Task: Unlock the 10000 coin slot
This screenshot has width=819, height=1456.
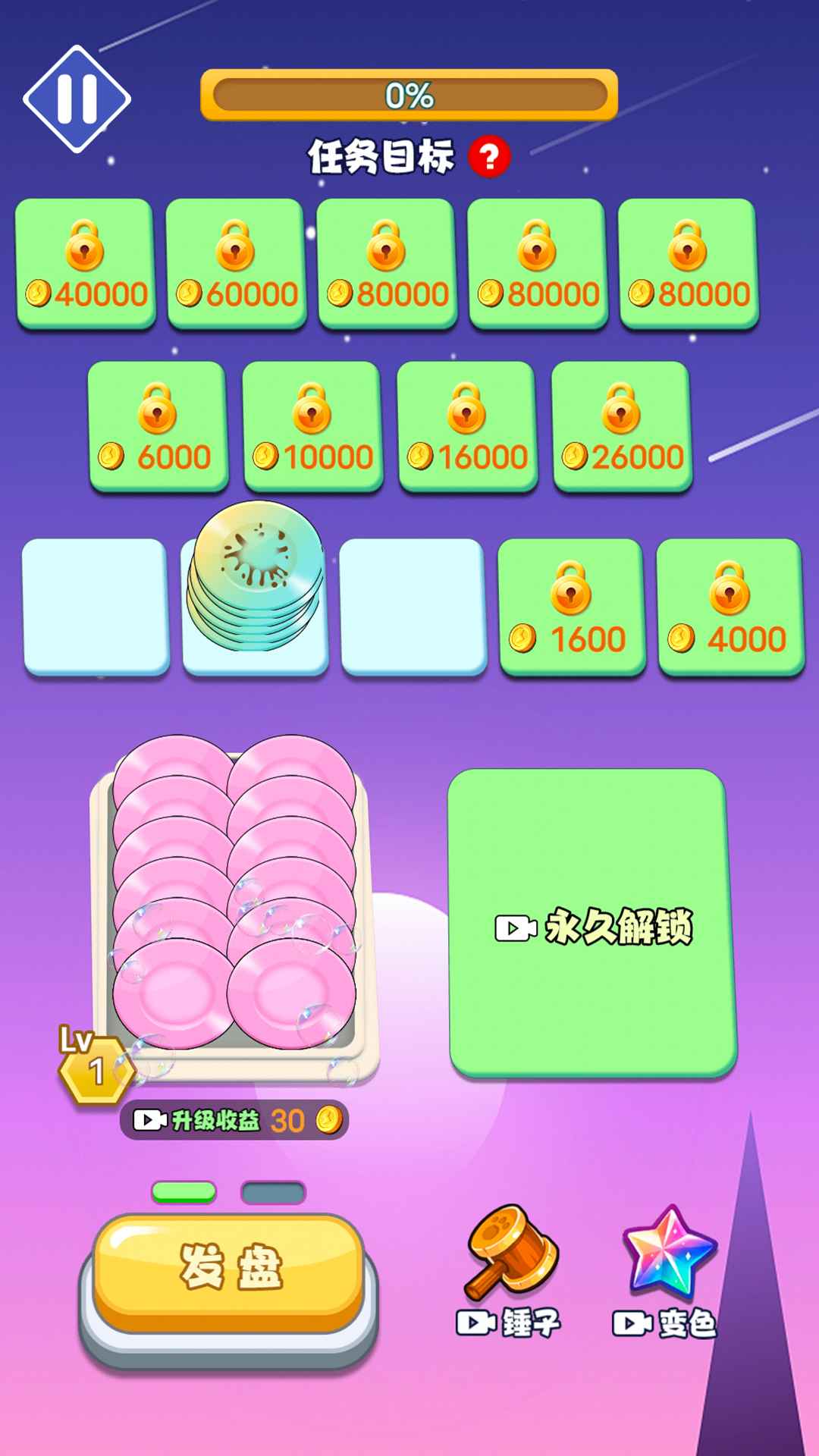Action: point(312,426)
